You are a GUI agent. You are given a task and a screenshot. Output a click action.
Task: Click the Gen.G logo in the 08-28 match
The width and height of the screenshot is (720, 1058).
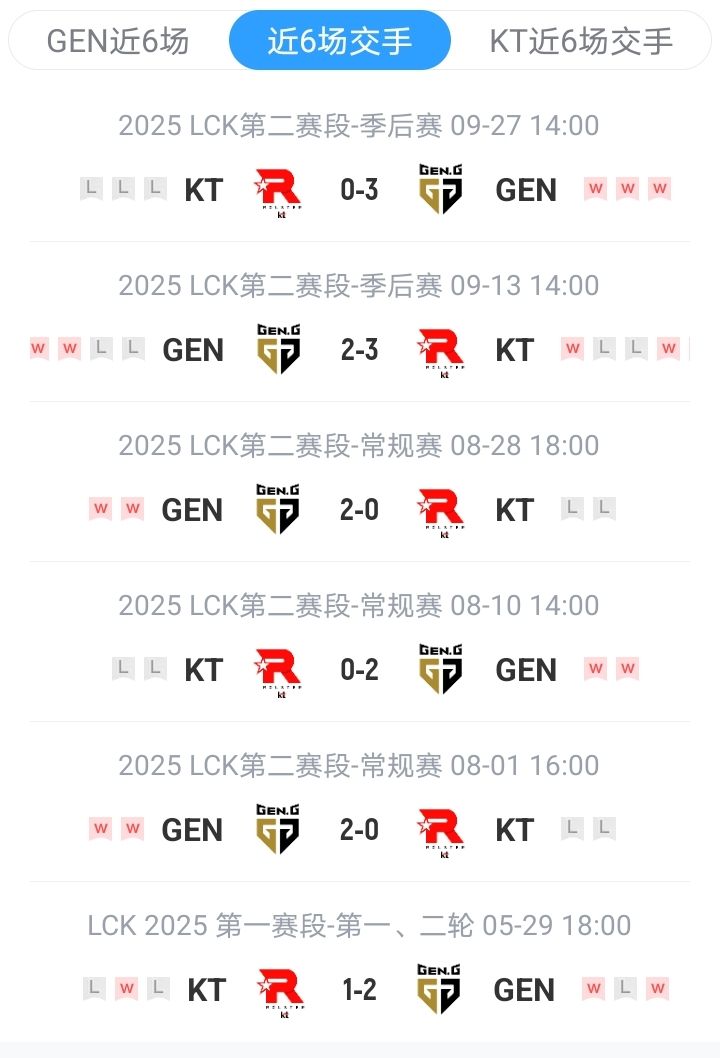click(277, 510)
